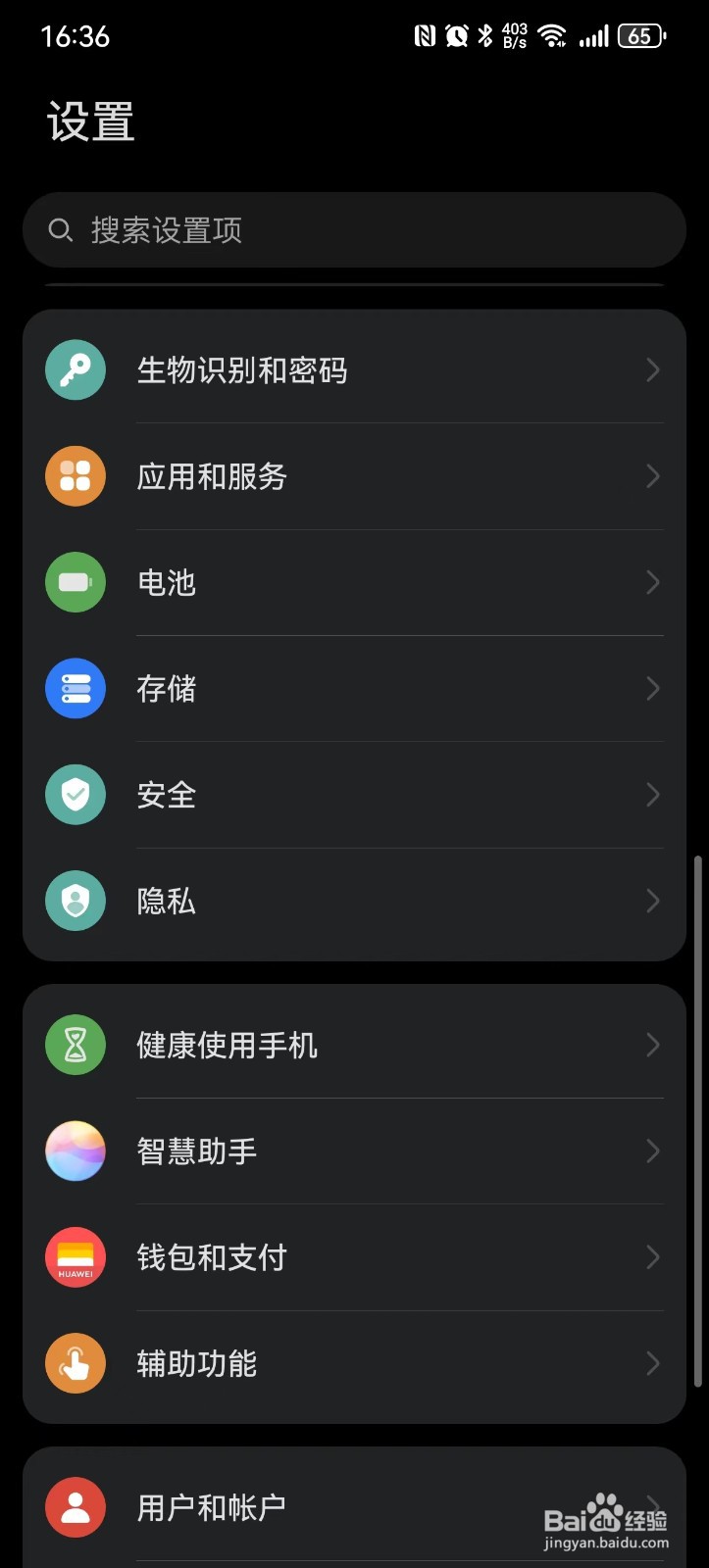The height and width of the screenshot is (1568, 709).
Task: Open 生物识别和密码 via its key icon
Action: click(x=75, y=369)
